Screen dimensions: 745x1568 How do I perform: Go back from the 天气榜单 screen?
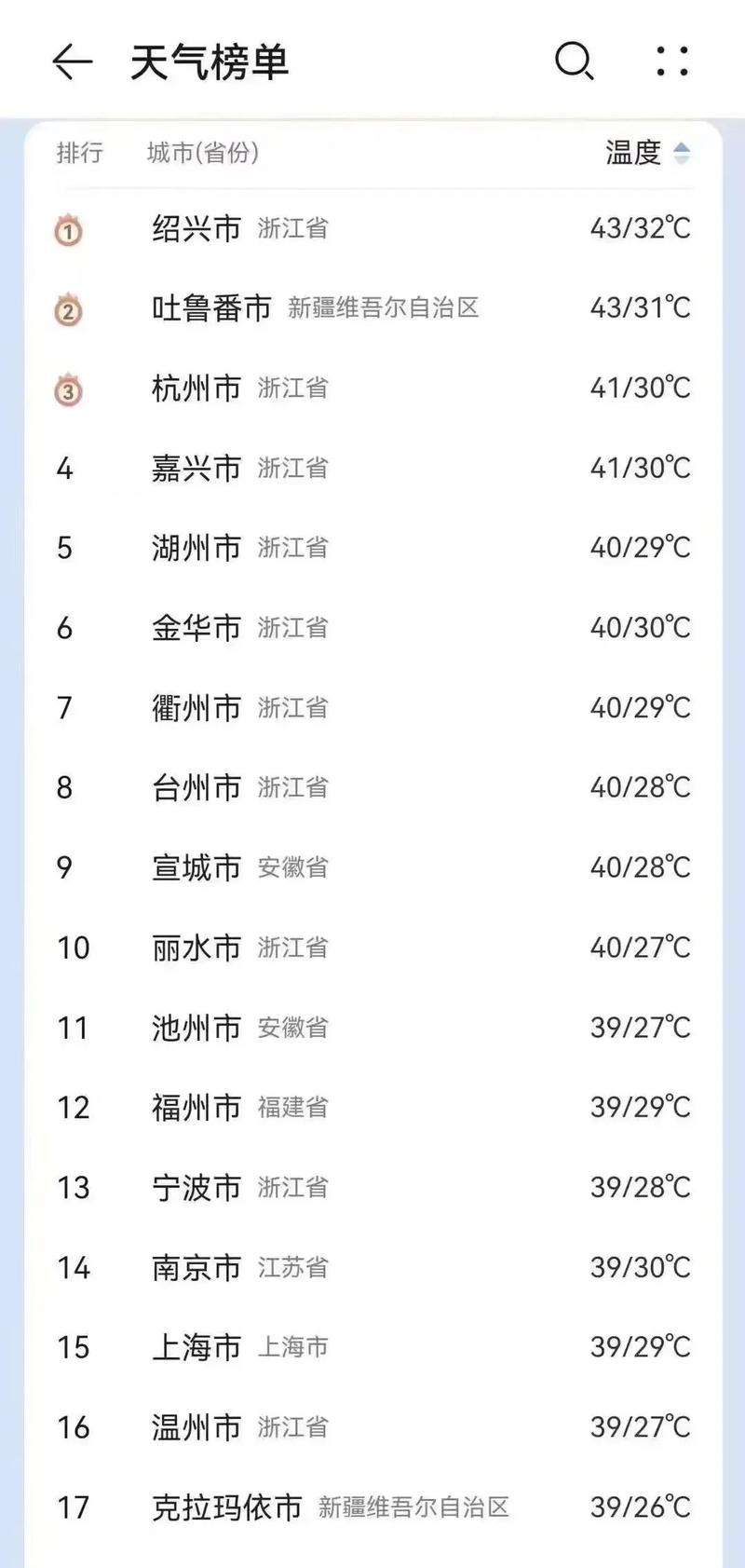pyautogui.click(x=72, y=62)
